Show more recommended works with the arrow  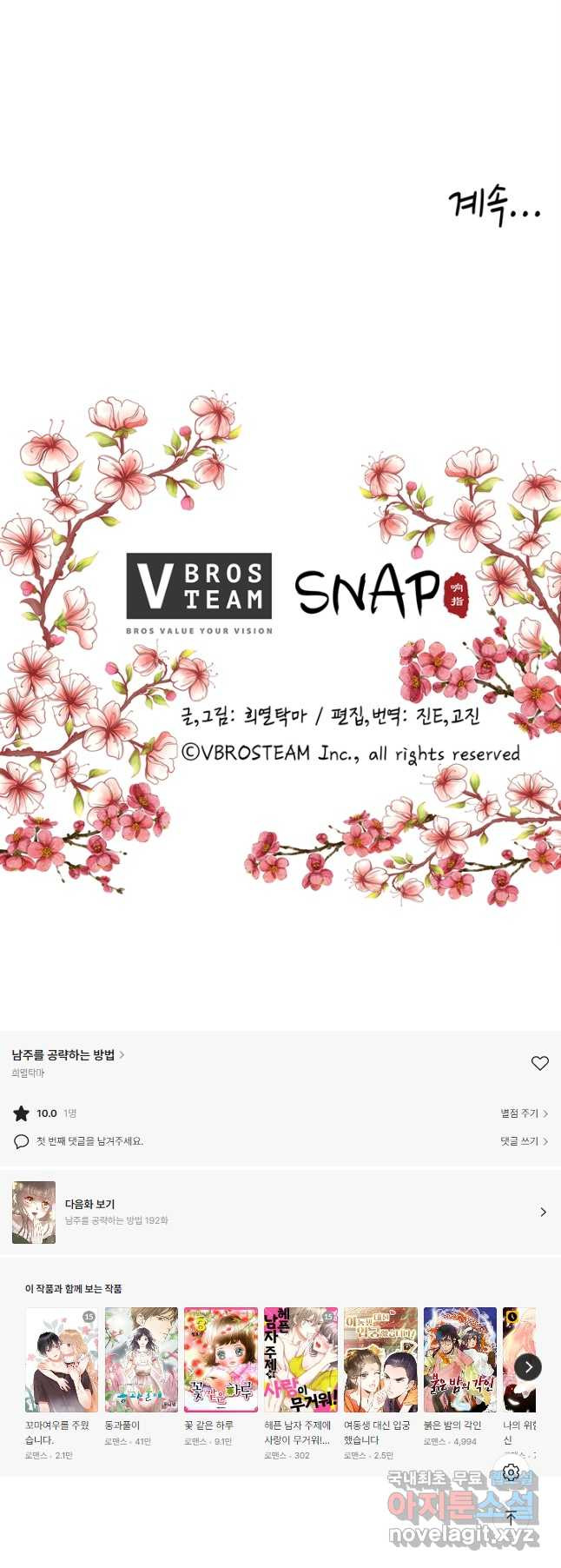click(528, 1366)
